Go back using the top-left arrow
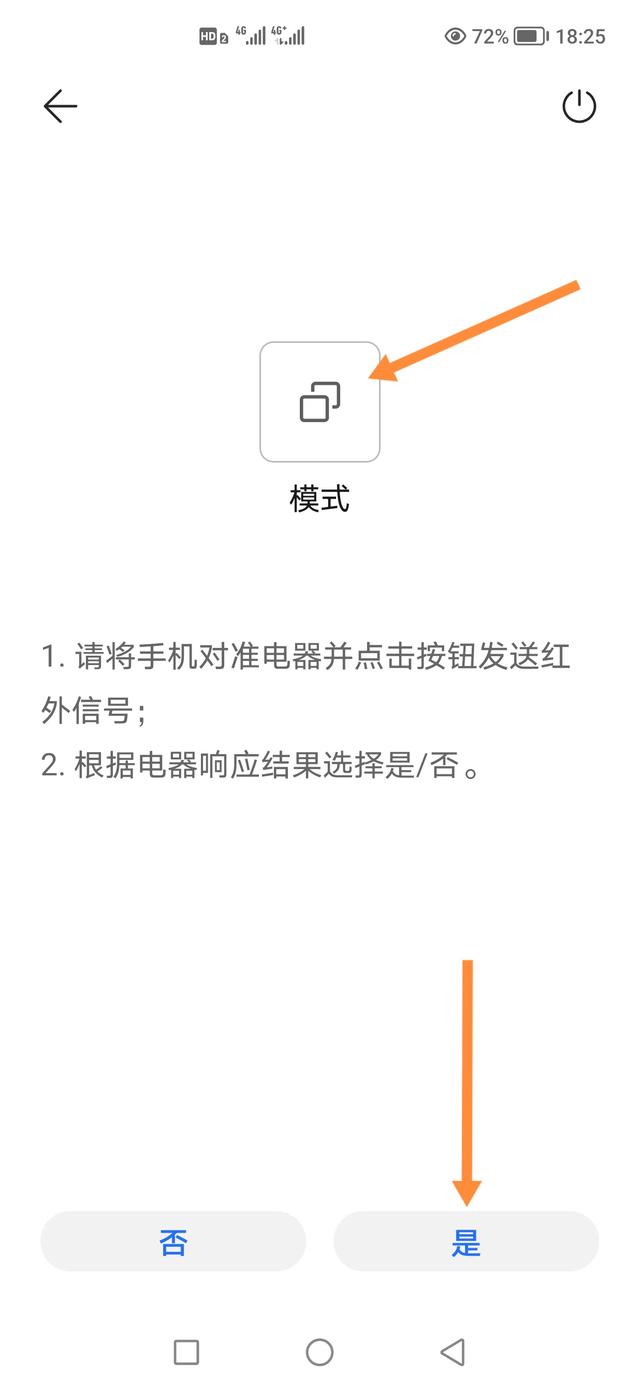The width and height of the screenshot is (640, 1386). (60, 106)
